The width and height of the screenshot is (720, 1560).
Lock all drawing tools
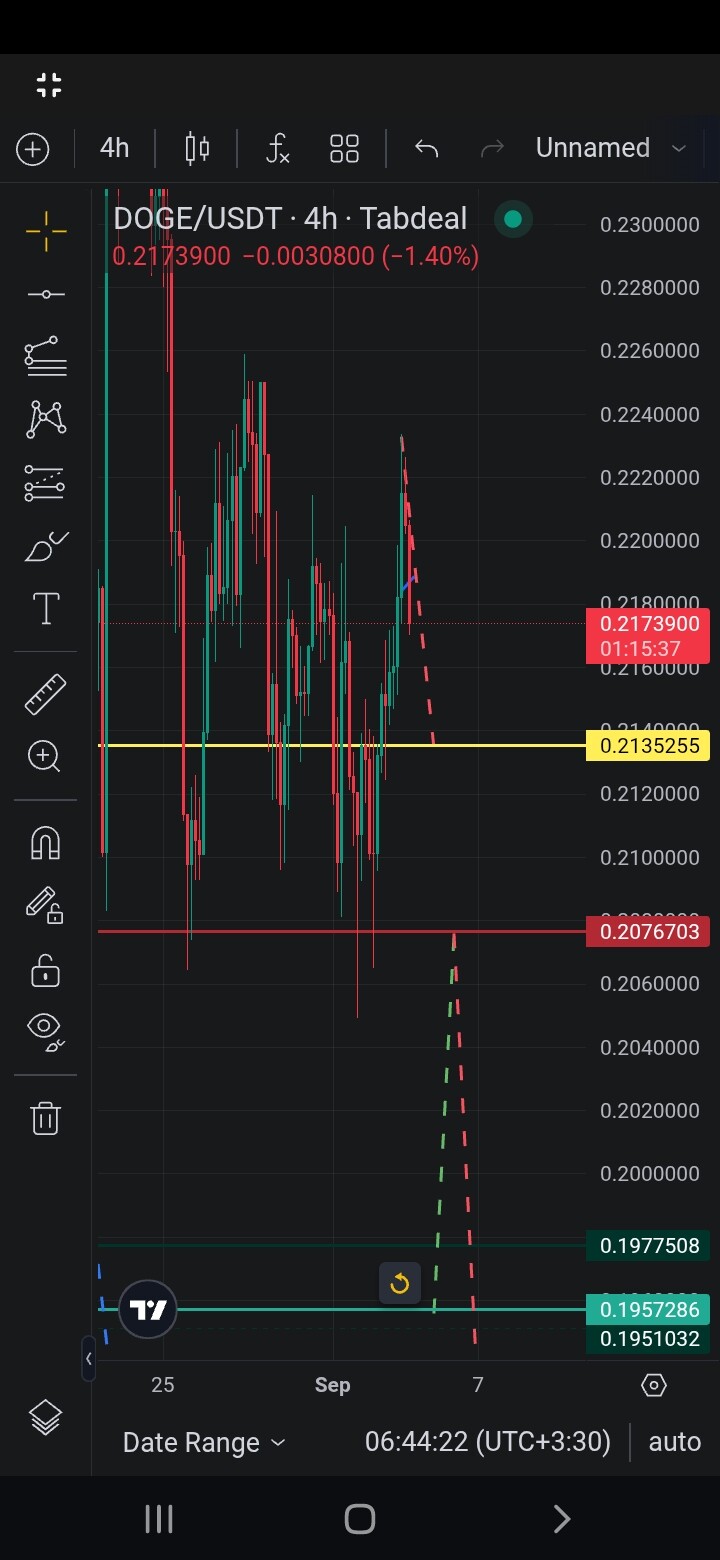pos(45,970)
